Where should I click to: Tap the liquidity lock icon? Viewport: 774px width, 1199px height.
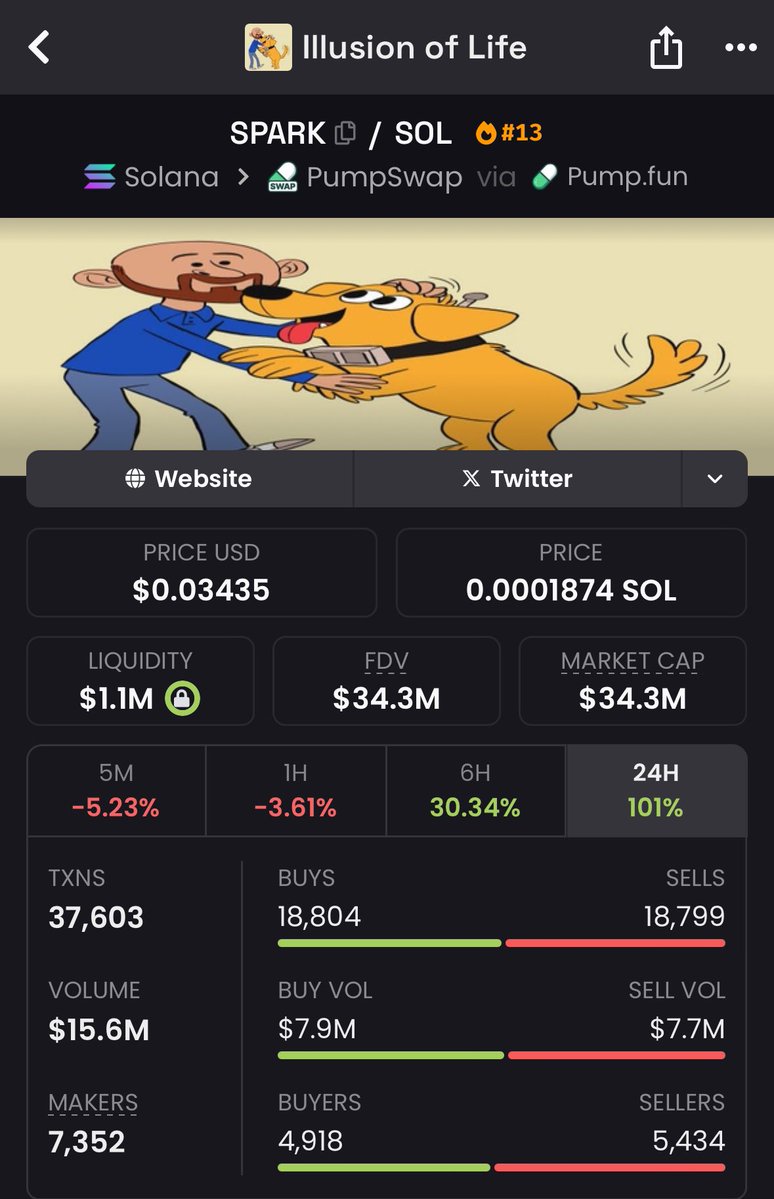pyautogui.click(x=182, y=698)
